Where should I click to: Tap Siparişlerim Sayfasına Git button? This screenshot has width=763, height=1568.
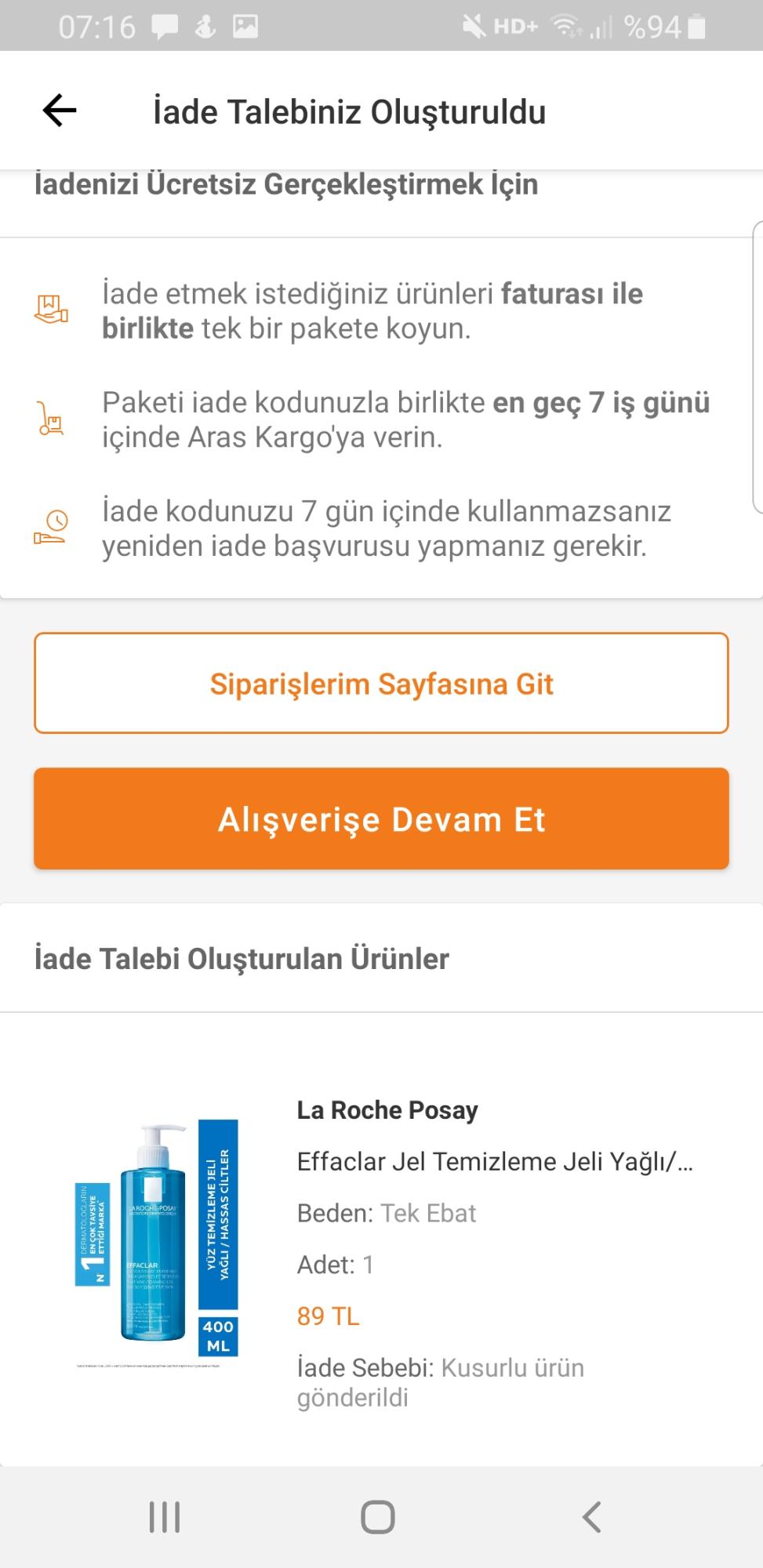tap(381, 683)
